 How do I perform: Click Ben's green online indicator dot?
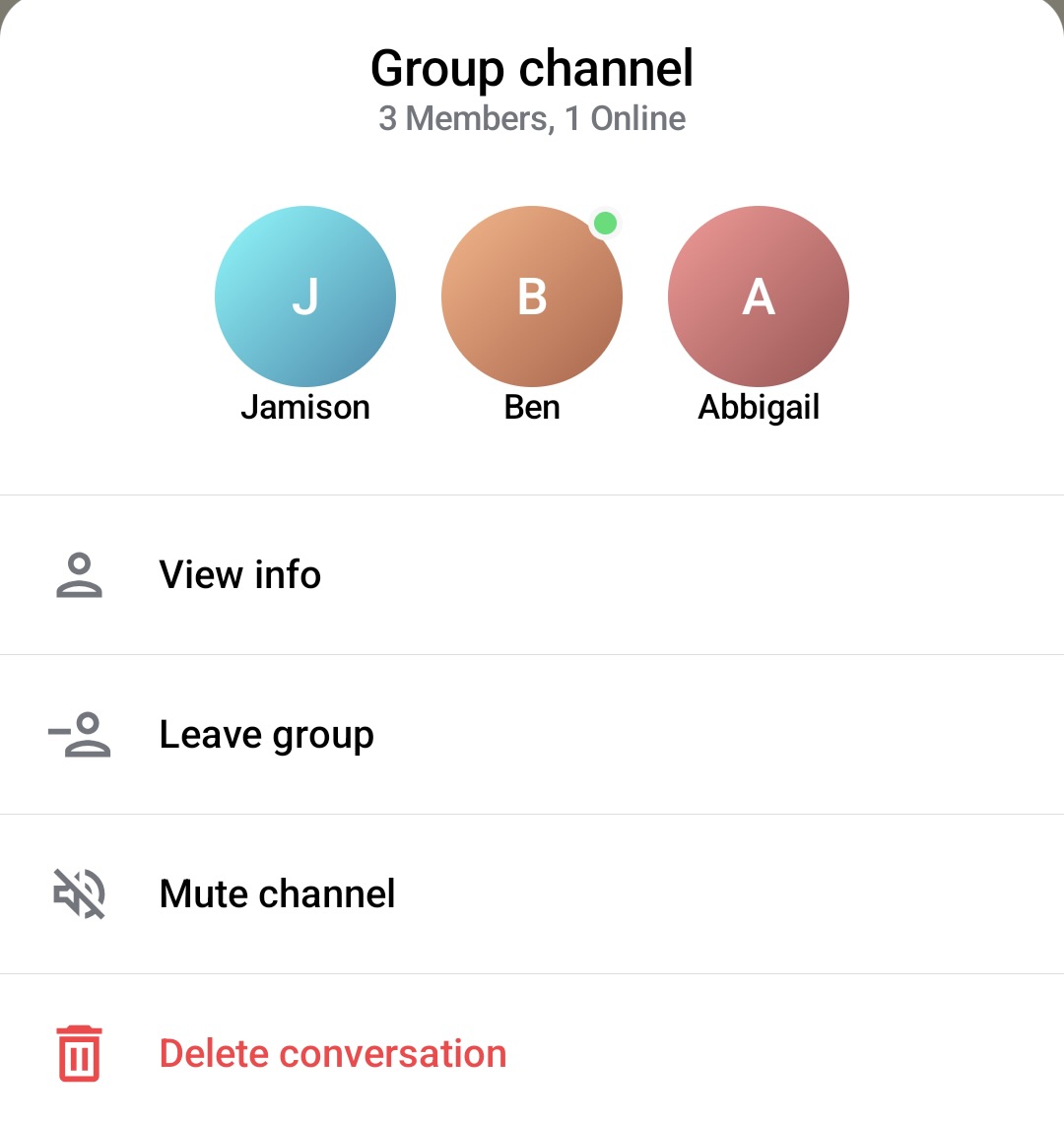[607, 224]
